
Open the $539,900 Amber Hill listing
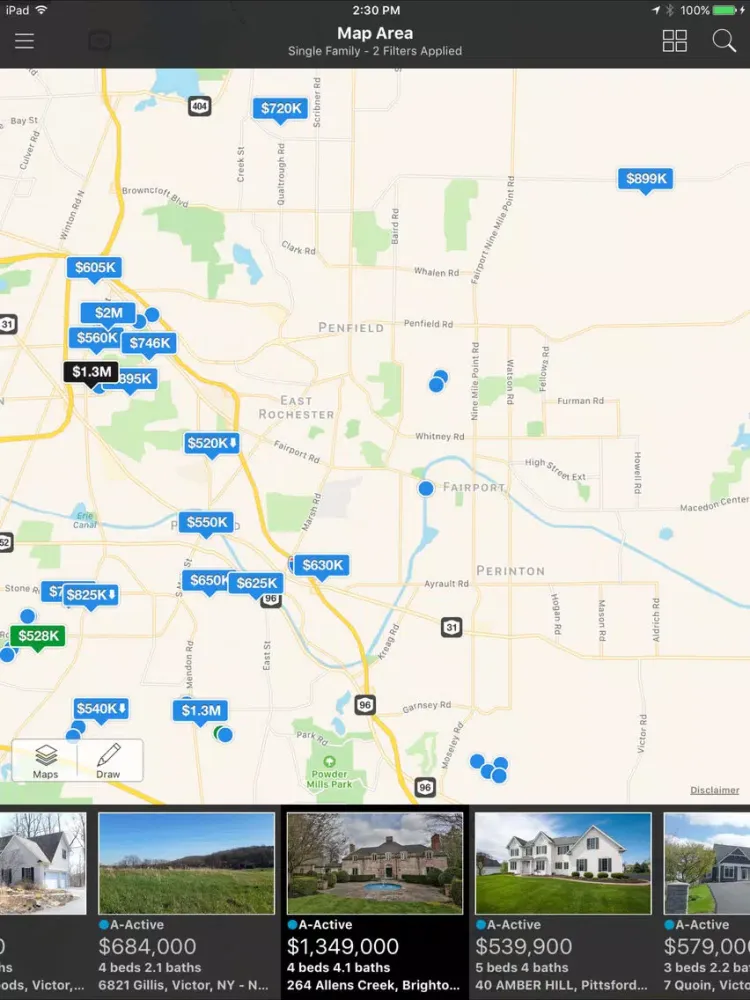point(562,900)
